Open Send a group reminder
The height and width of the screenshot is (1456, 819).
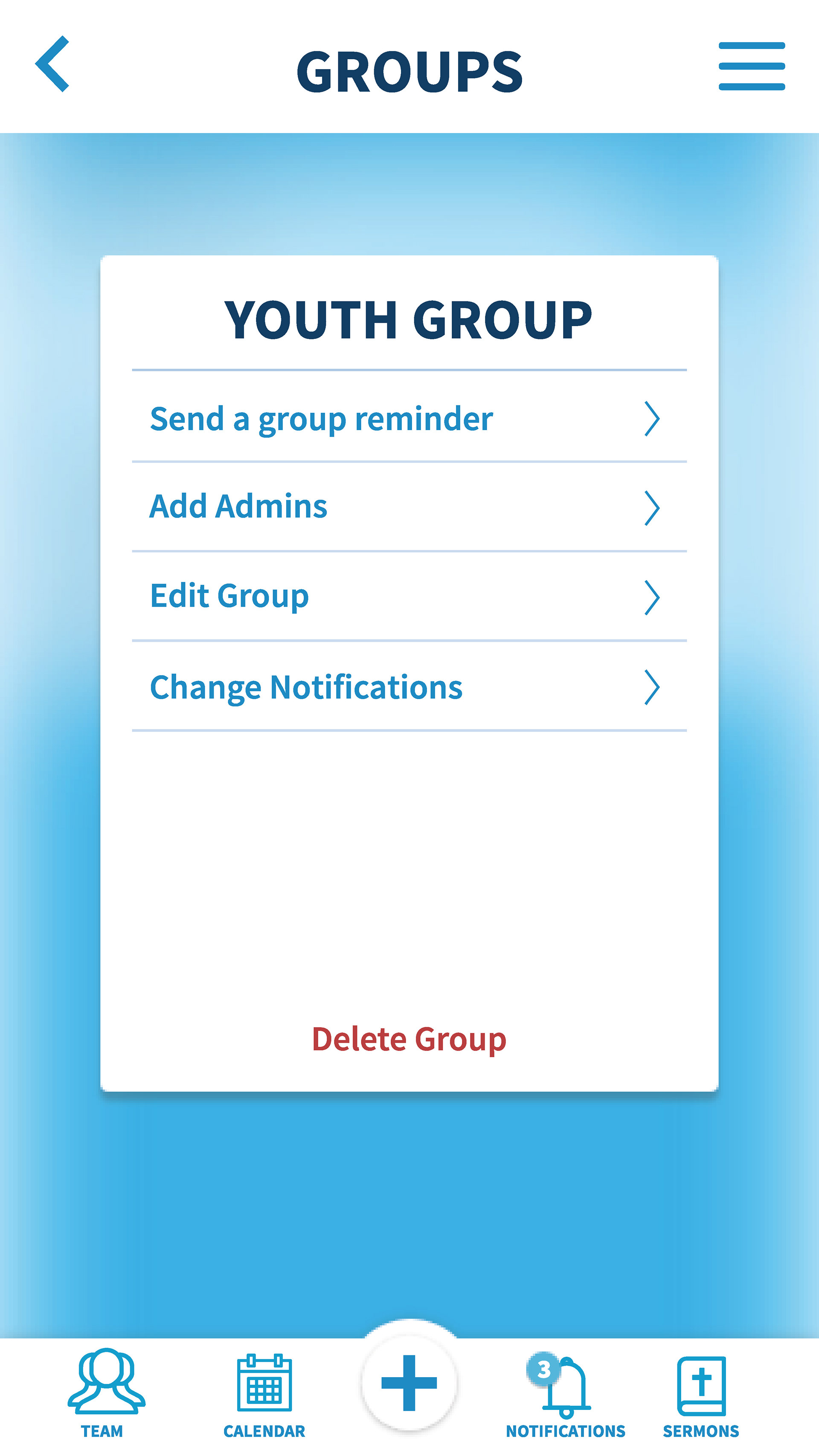(409, 418)
